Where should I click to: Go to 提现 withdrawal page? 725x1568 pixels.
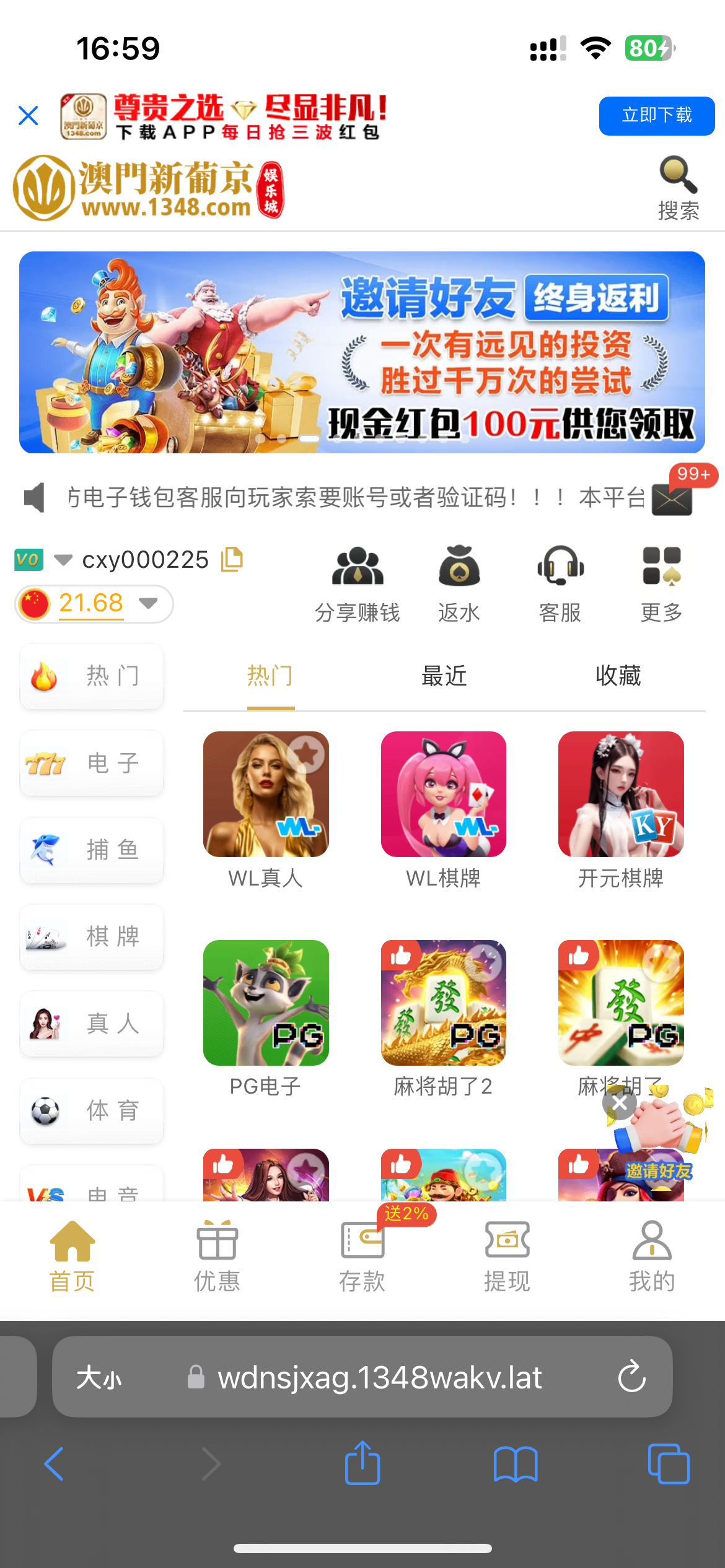coord(507,1254)
